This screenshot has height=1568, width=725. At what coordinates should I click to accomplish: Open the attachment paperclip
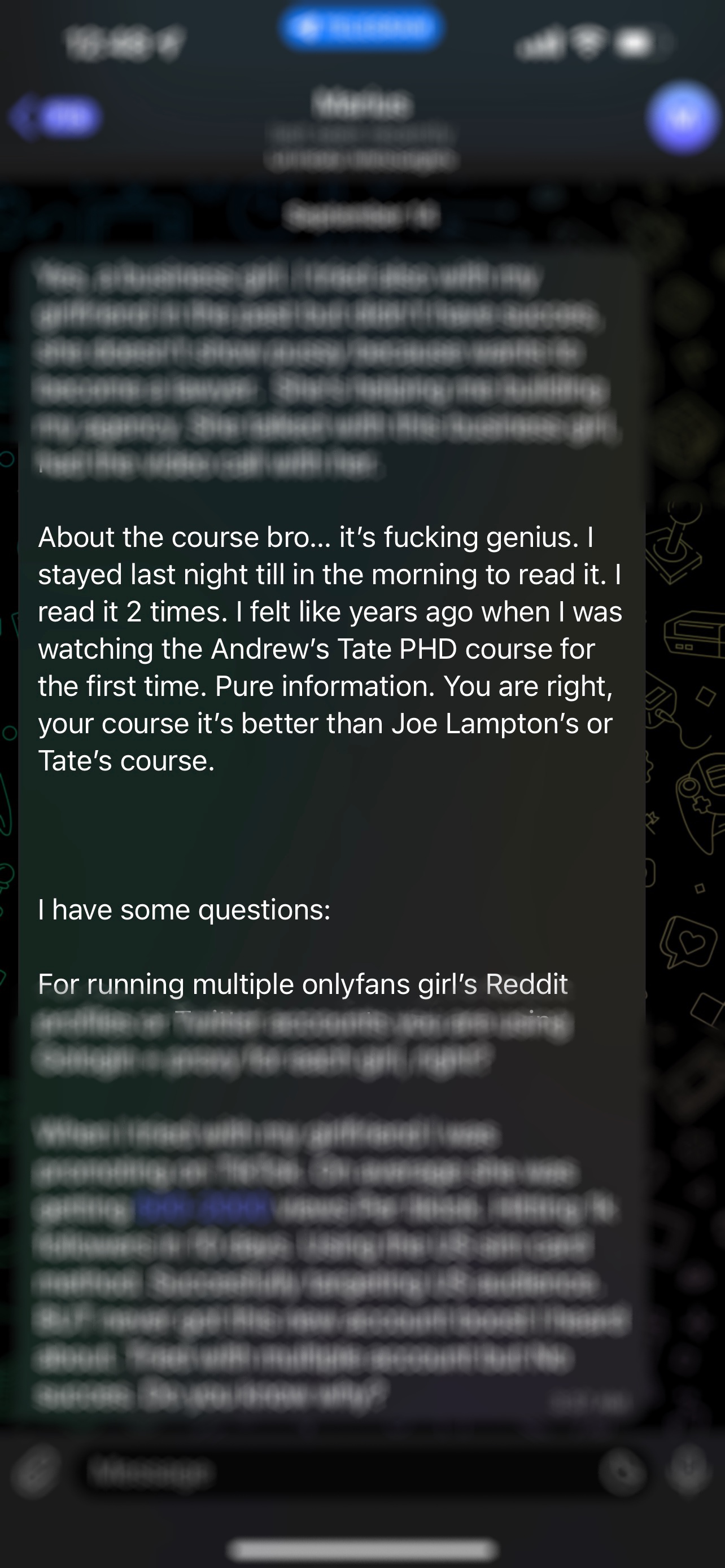coord(37,1473)
